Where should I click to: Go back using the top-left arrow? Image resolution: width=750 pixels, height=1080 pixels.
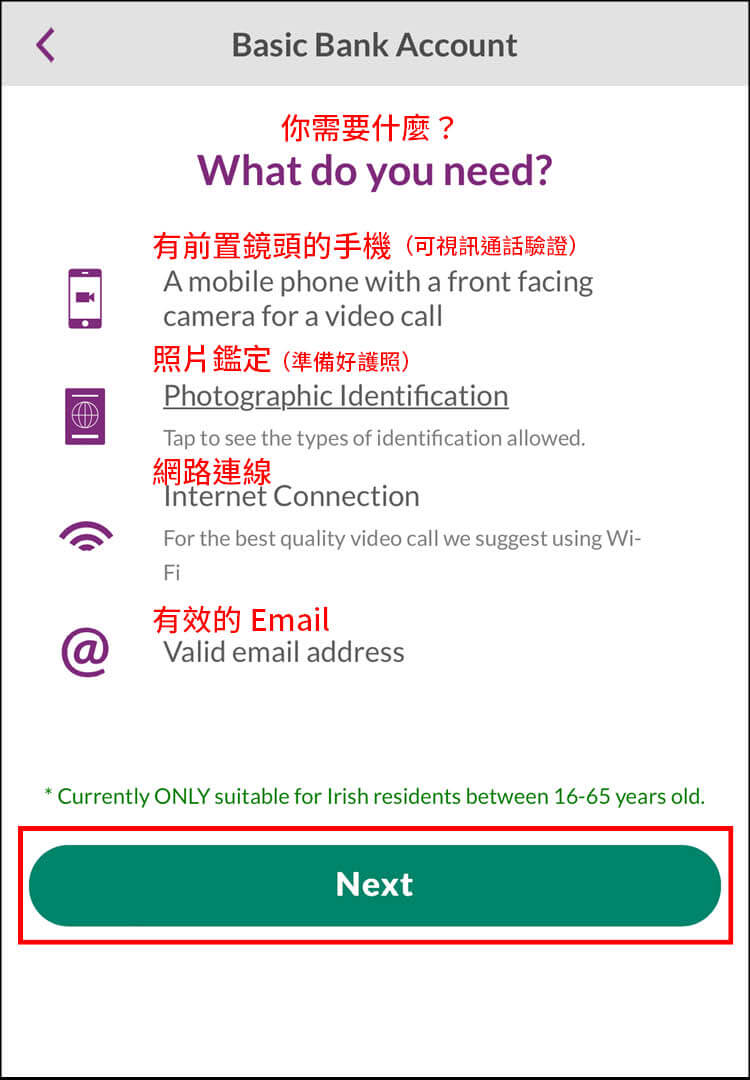click(x=46, y=45)
